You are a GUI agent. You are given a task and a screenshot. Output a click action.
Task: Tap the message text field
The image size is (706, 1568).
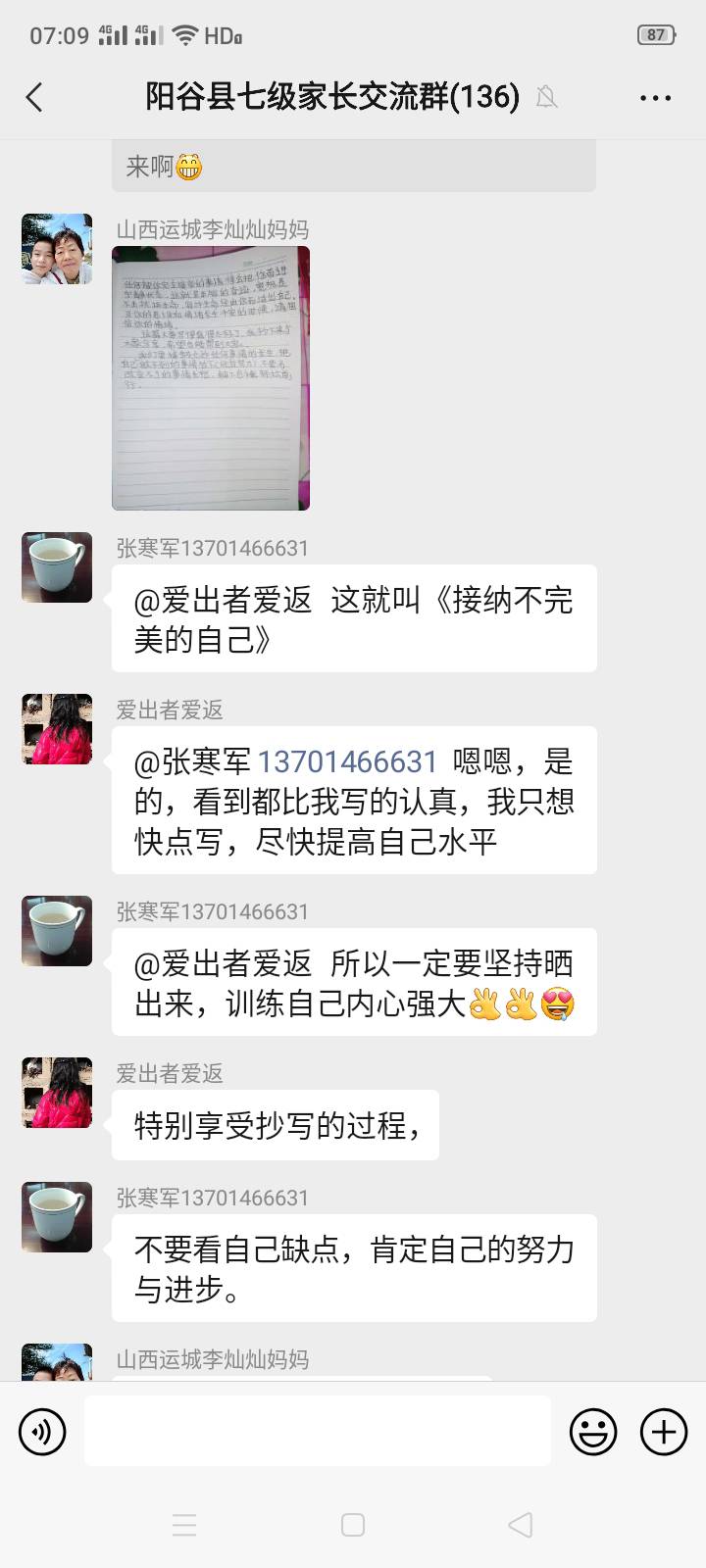317,1431
